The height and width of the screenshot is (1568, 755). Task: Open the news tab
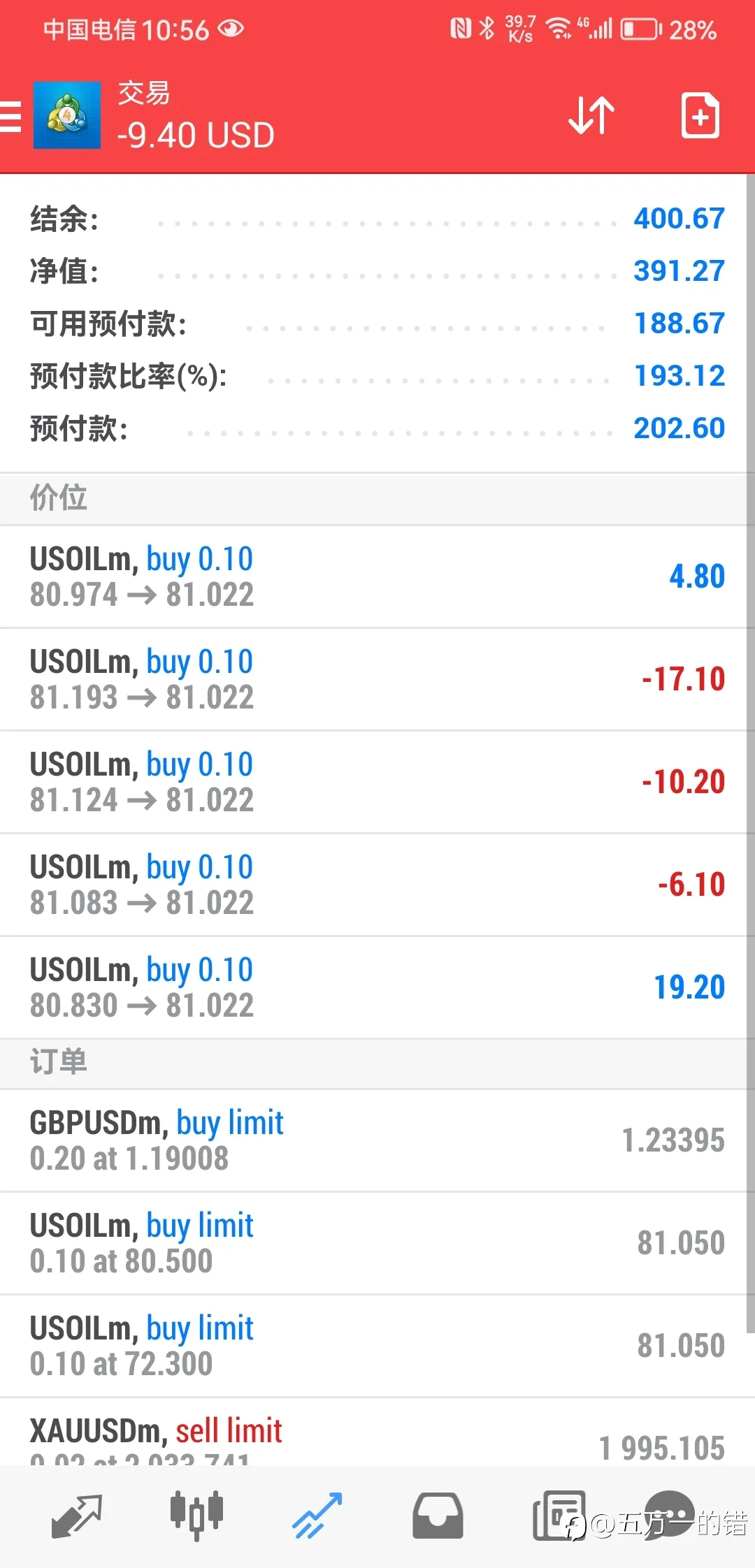point(559,1516)
